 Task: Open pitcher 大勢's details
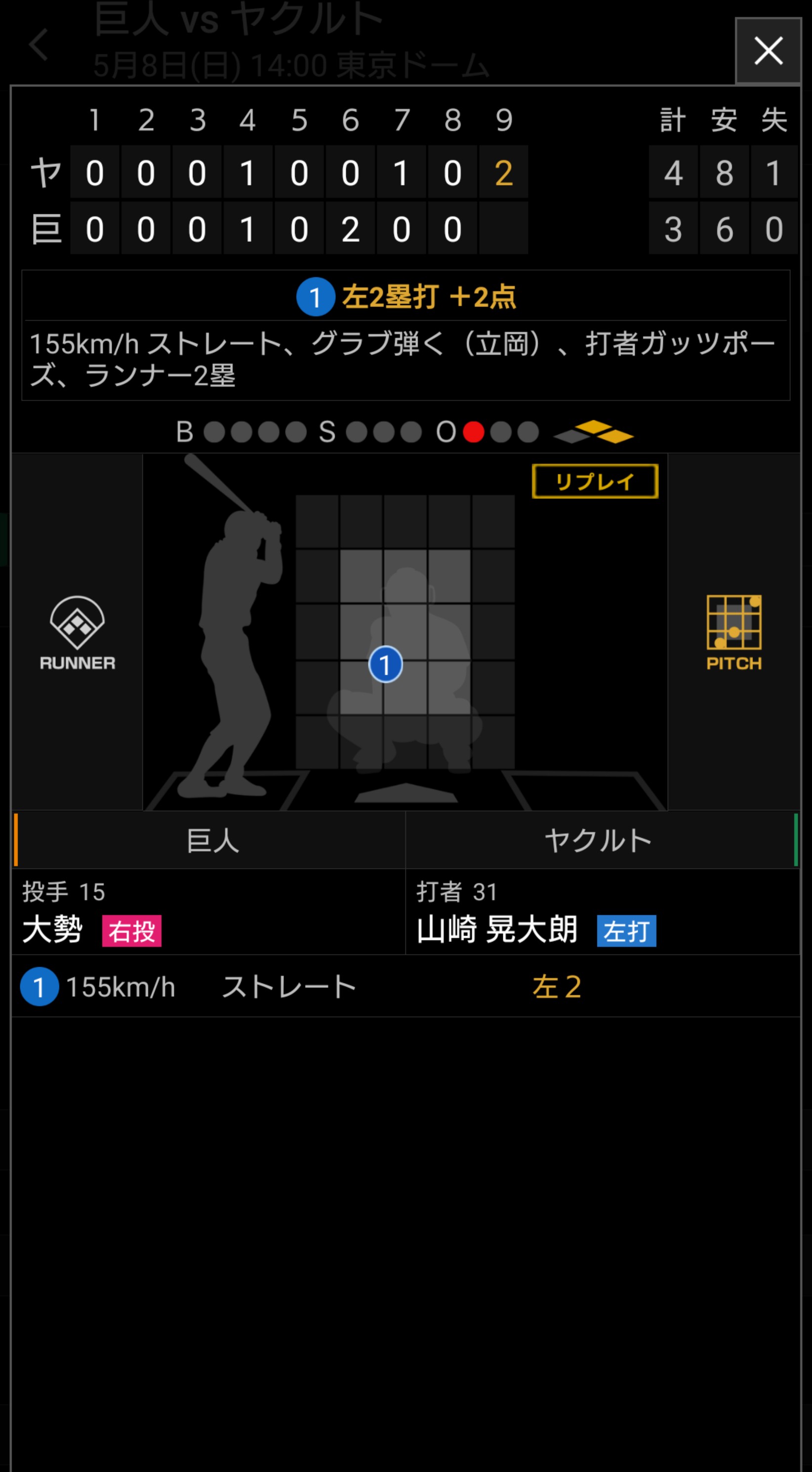(x=209, y=912)
